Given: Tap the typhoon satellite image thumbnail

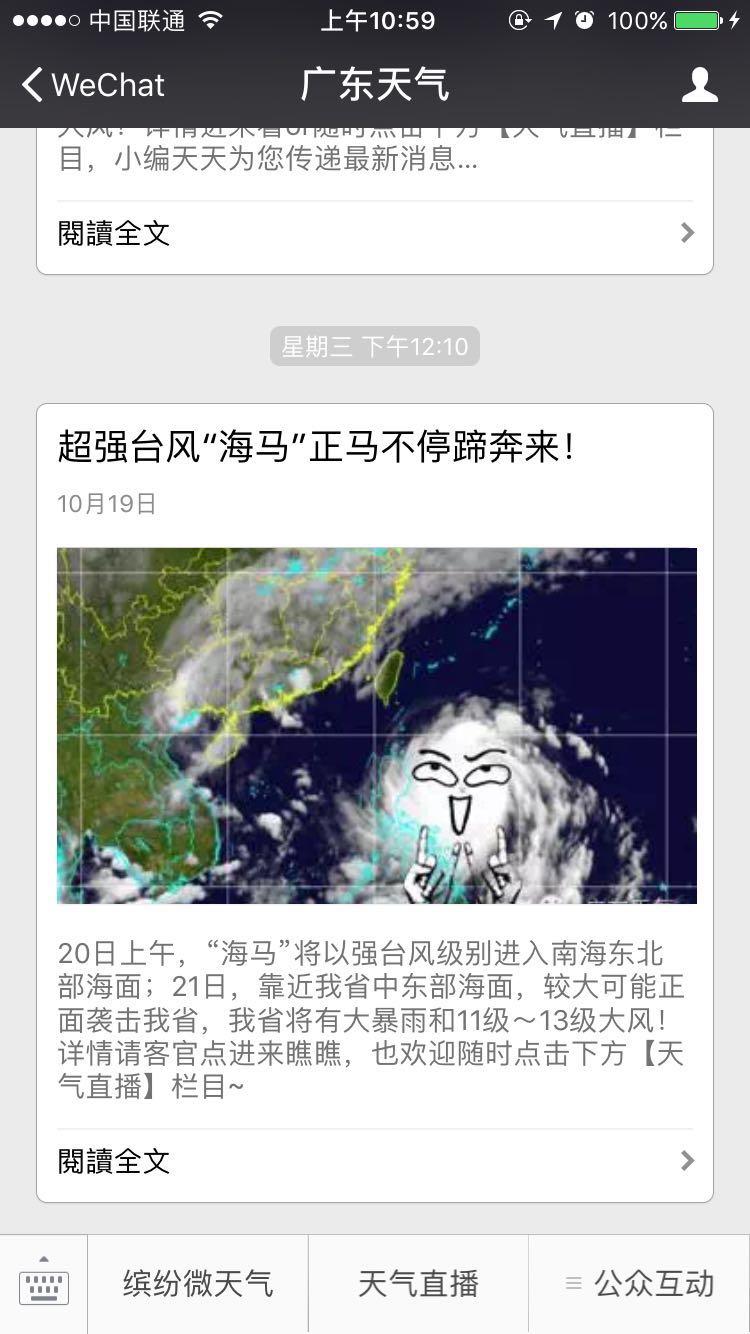Looking at the screenshot, I should [x=376, y=723].
